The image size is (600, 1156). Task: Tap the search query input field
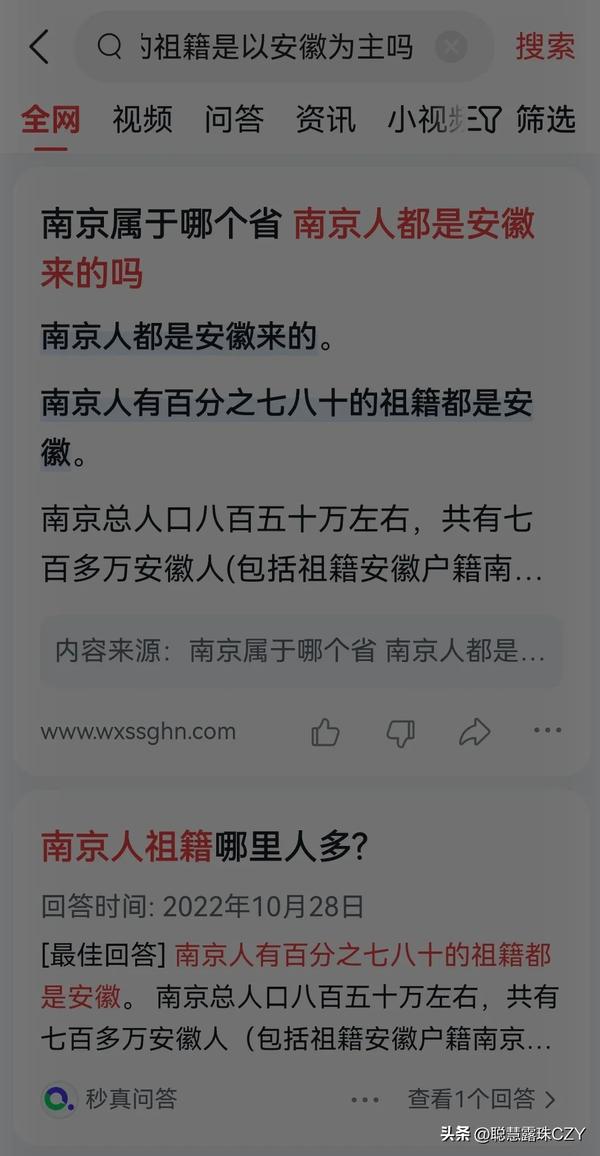click(x=270, y=46)
